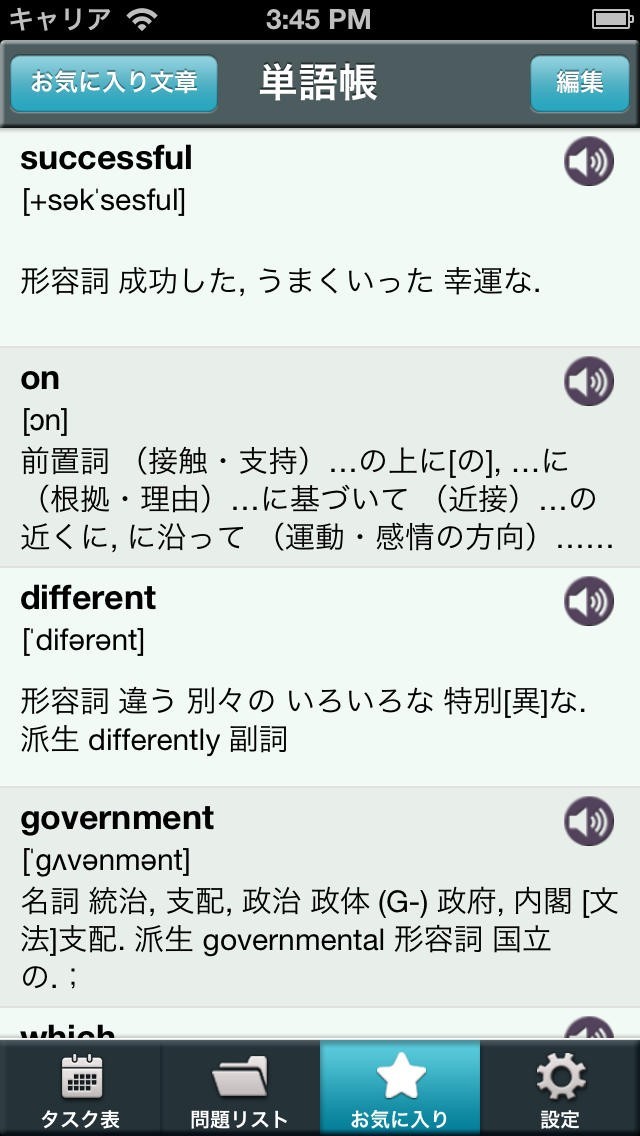Open the word entry for different
The height and width of the screenshot is (1136, 640).
click(280, 680)
